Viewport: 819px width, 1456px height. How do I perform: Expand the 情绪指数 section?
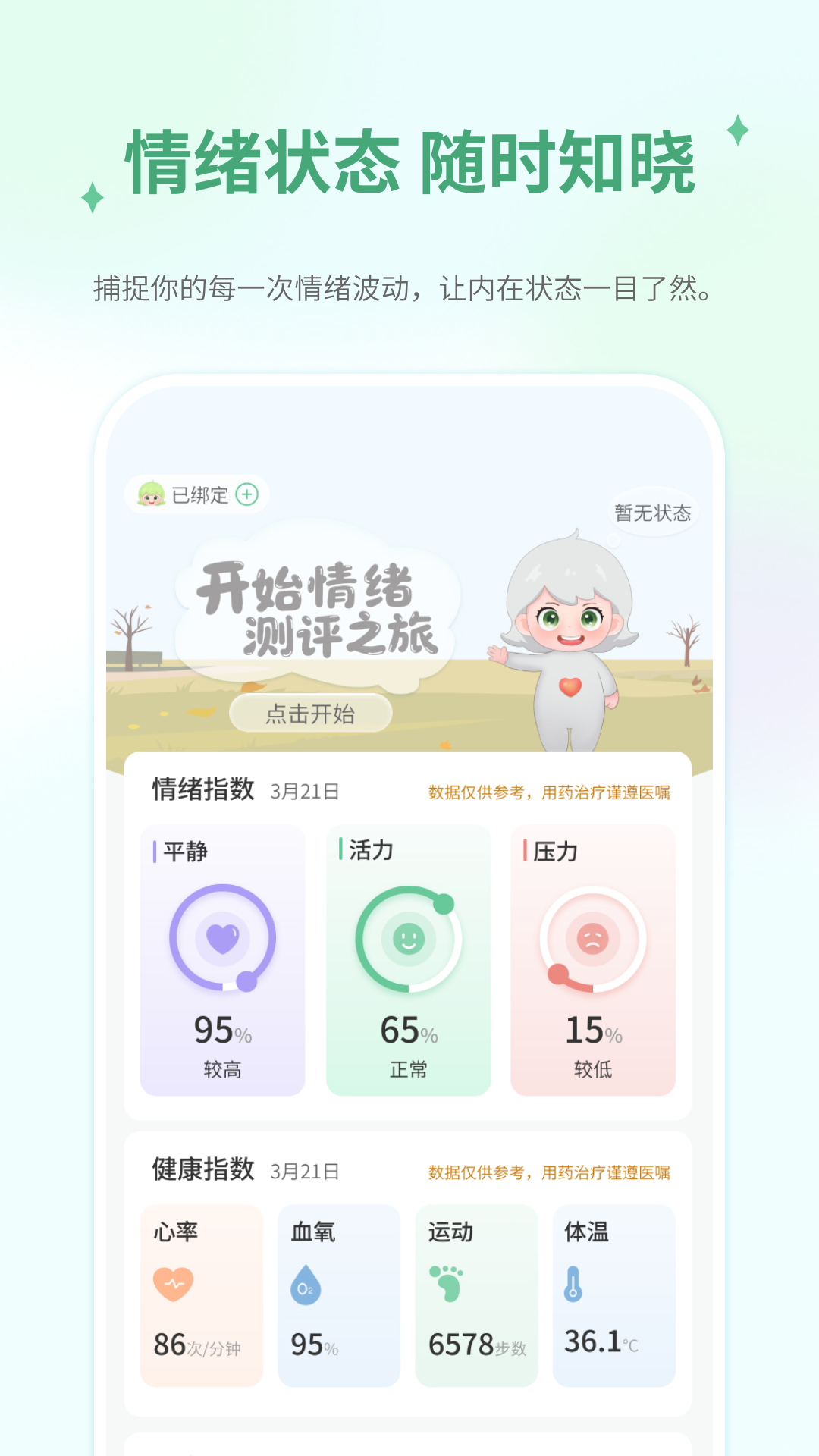[200, 790]
